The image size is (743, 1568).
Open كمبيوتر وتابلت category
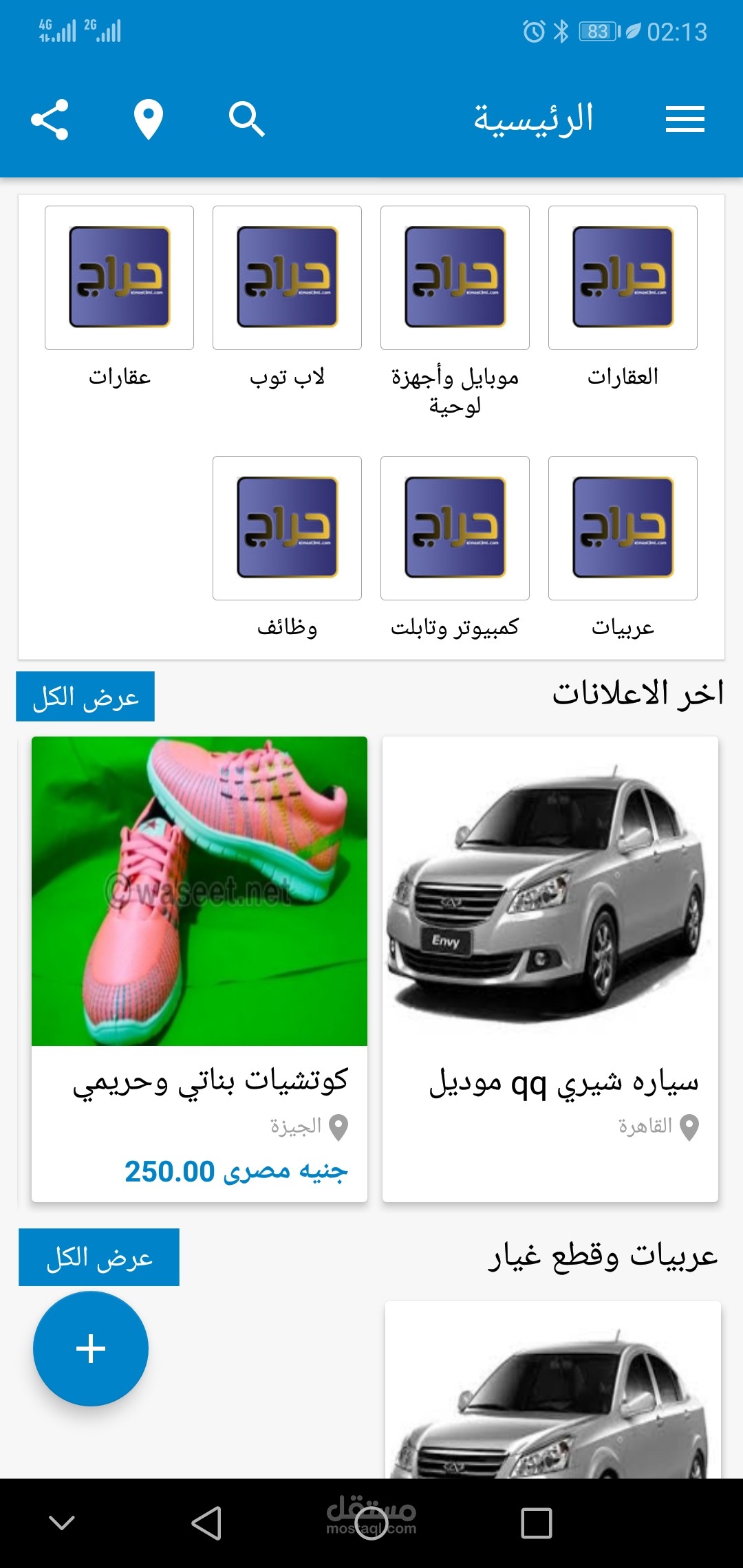[455, 528]
